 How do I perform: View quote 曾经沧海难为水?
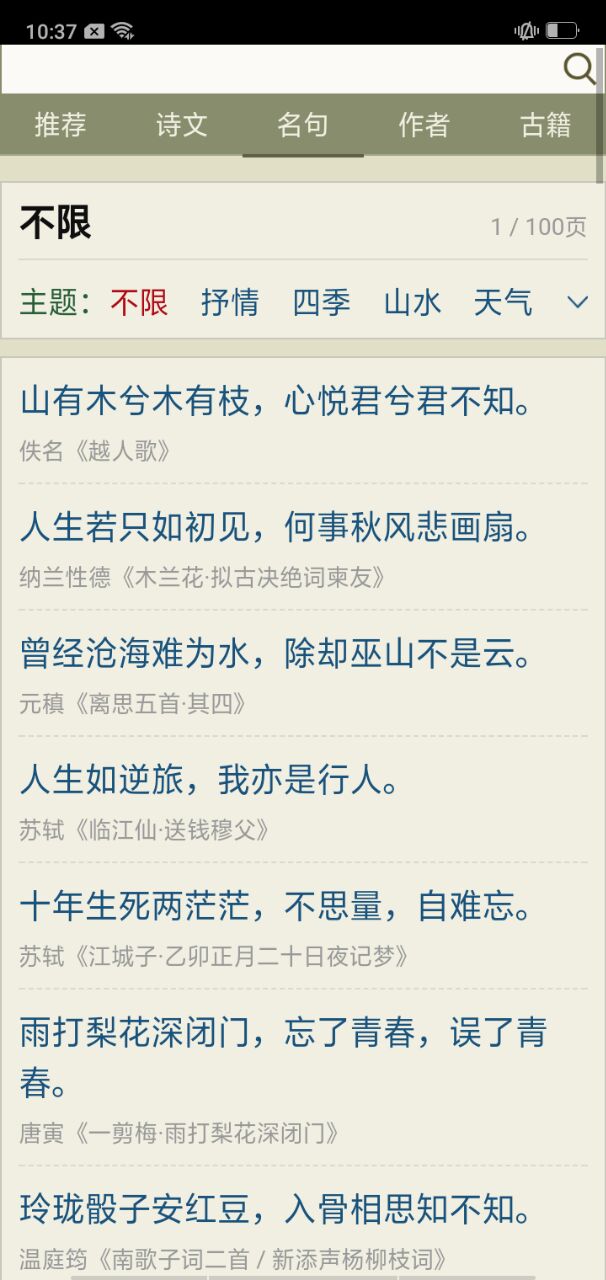coord(276,654)
